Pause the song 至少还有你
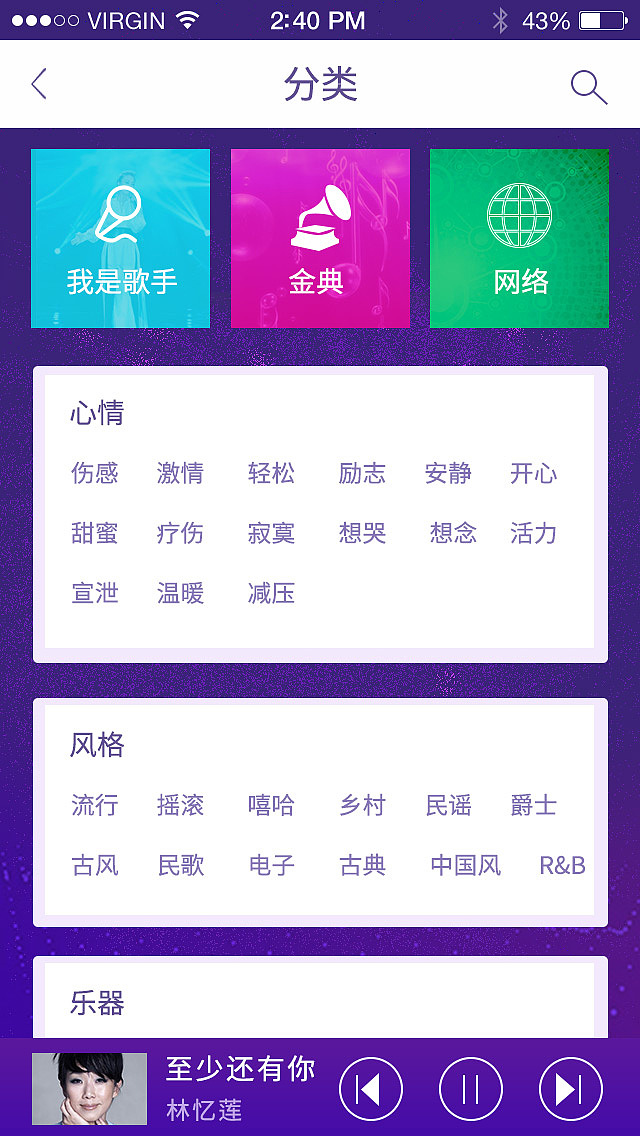Screen dimensions: 640x1136 [x=470, y=1089]
